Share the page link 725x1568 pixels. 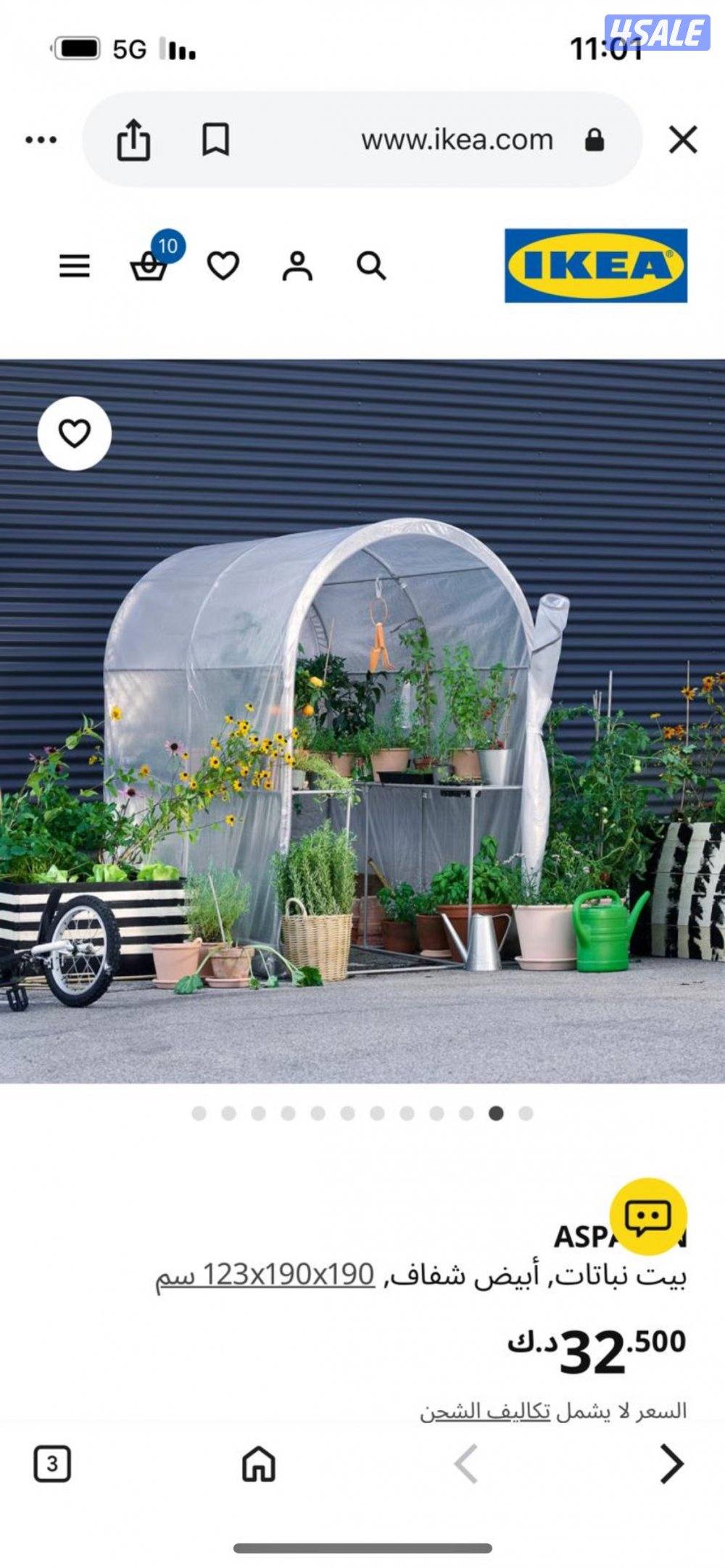(134, 140)
